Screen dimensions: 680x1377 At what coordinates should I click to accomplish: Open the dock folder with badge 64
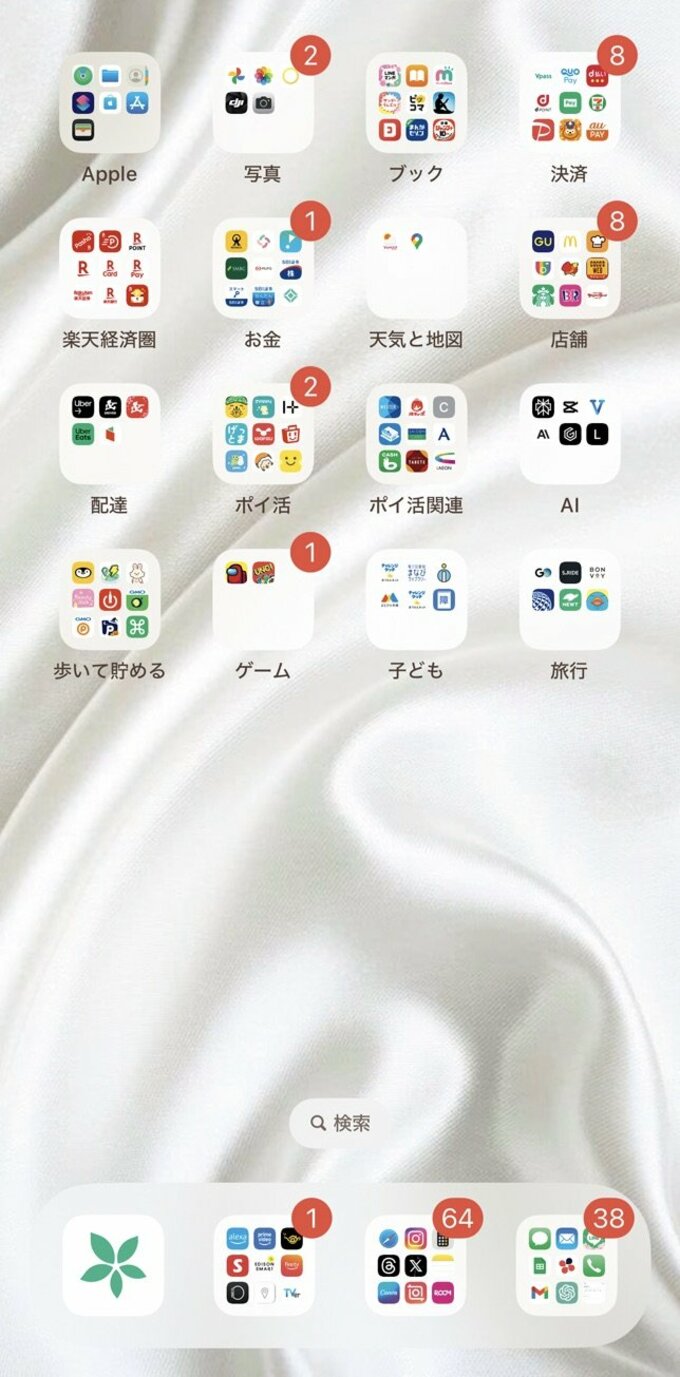pos(416,1265)
